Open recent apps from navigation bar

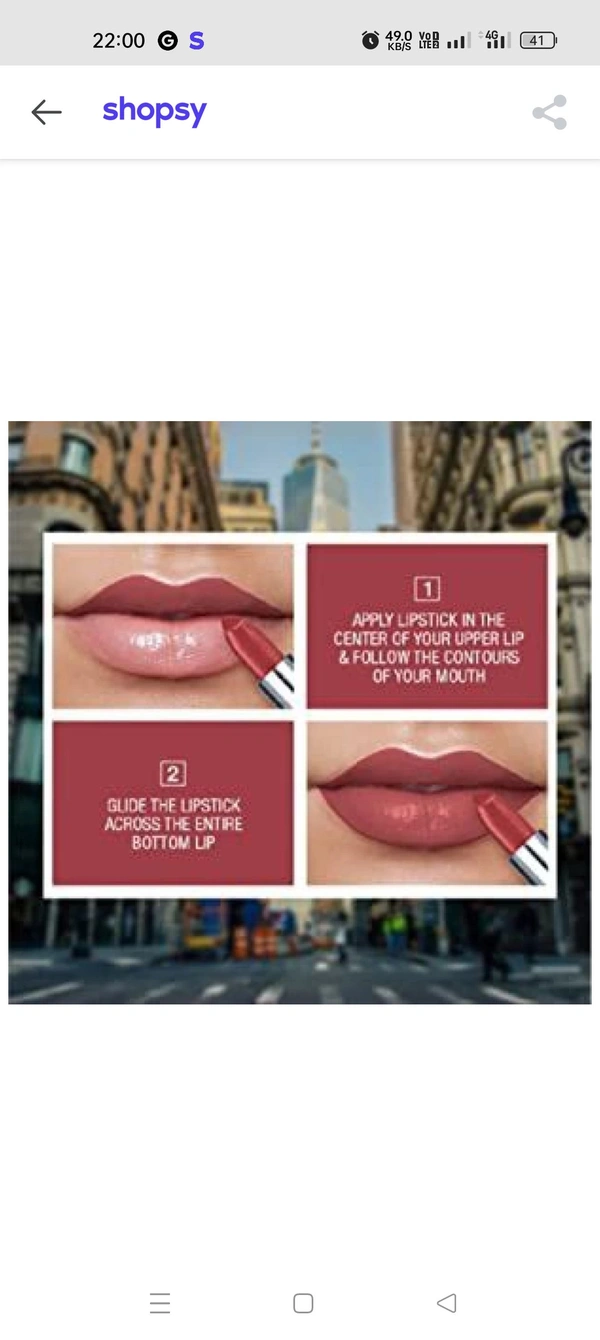(160, 1303)
